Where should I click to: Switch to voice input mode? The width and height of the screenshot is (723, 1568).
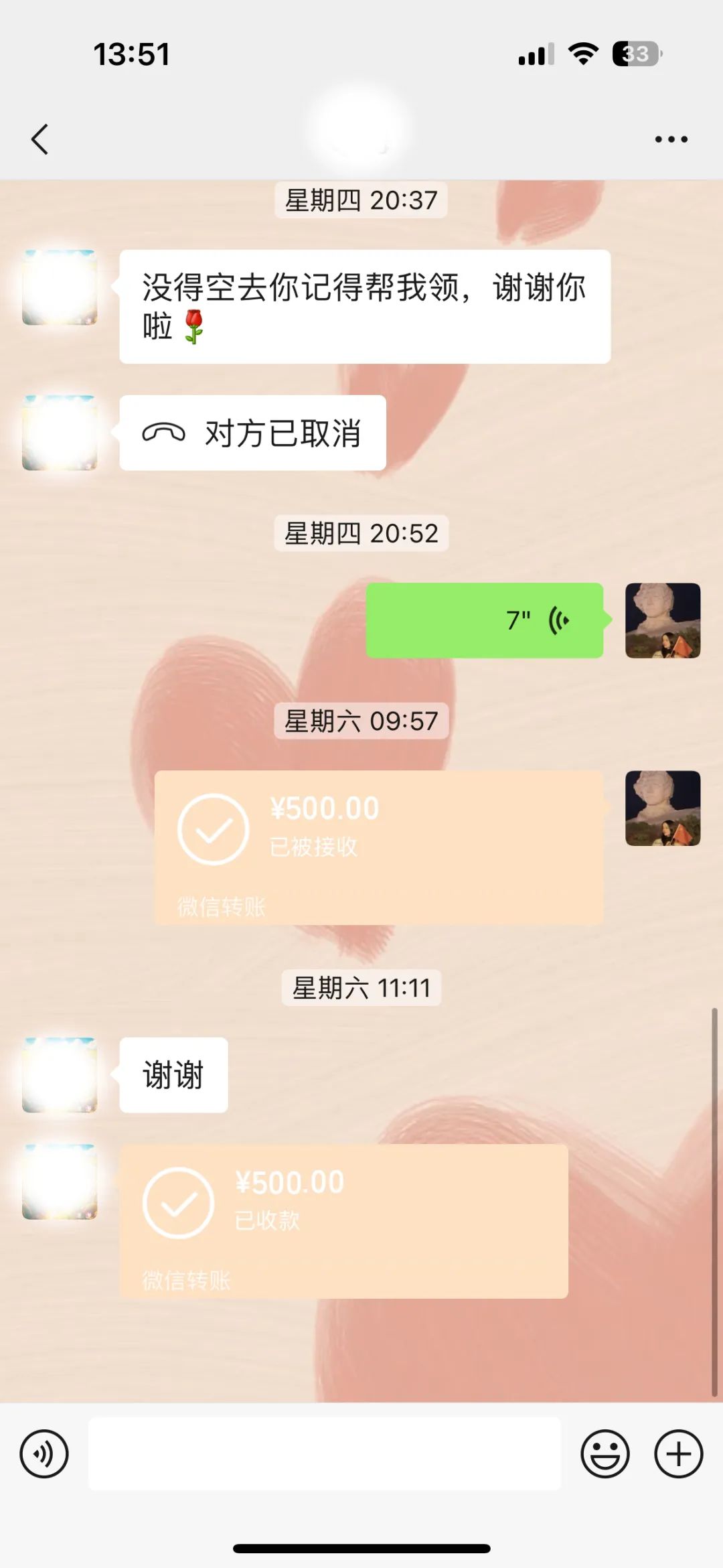coord(44,1454)
